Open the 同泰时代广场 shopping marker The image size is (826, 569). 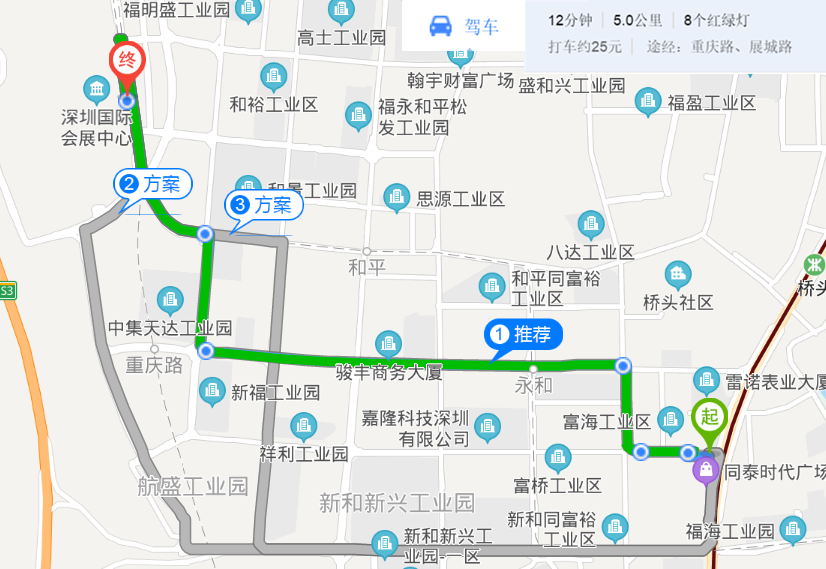click(707, 469)
